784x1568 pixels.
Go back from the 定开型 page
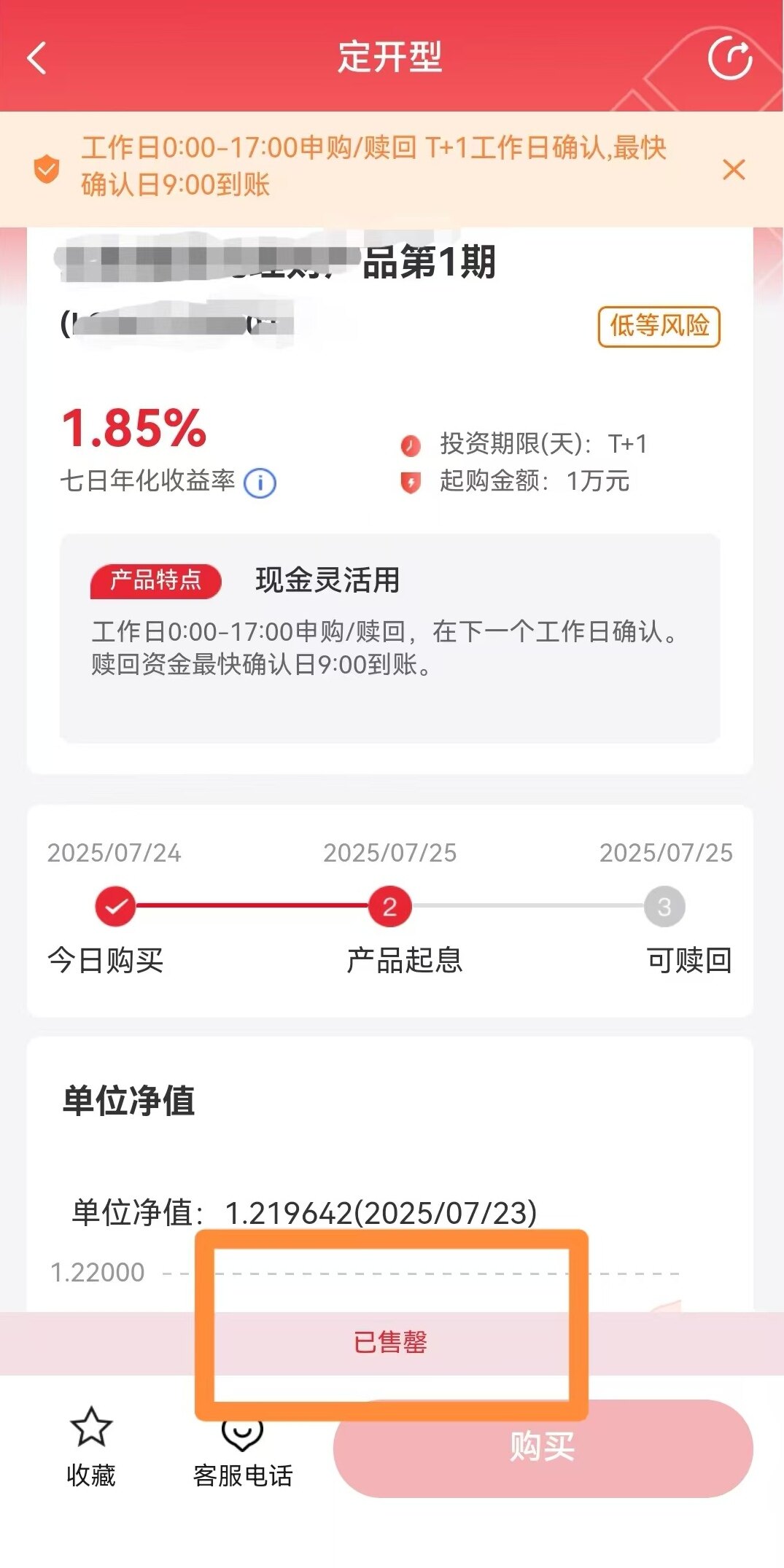[36, 58]
